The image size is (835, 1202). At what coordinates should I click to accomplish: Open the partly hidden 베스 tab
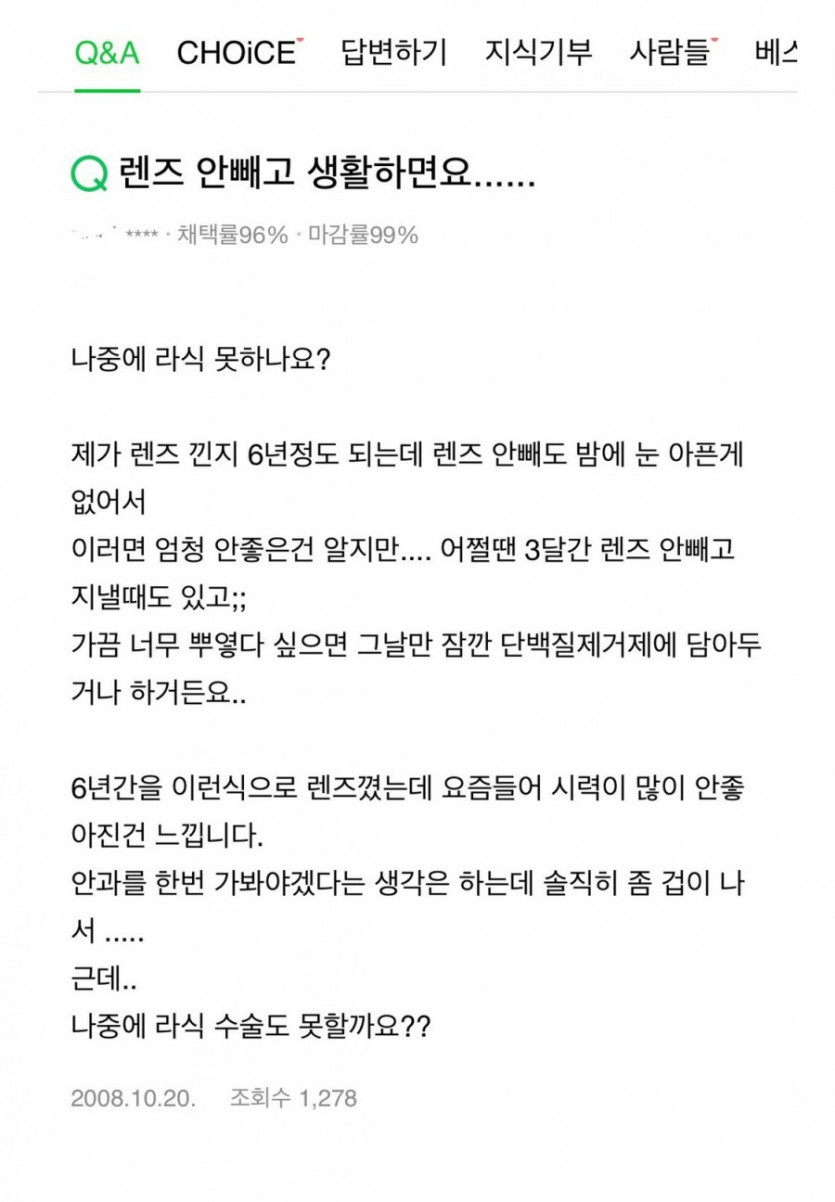(776, 52)
